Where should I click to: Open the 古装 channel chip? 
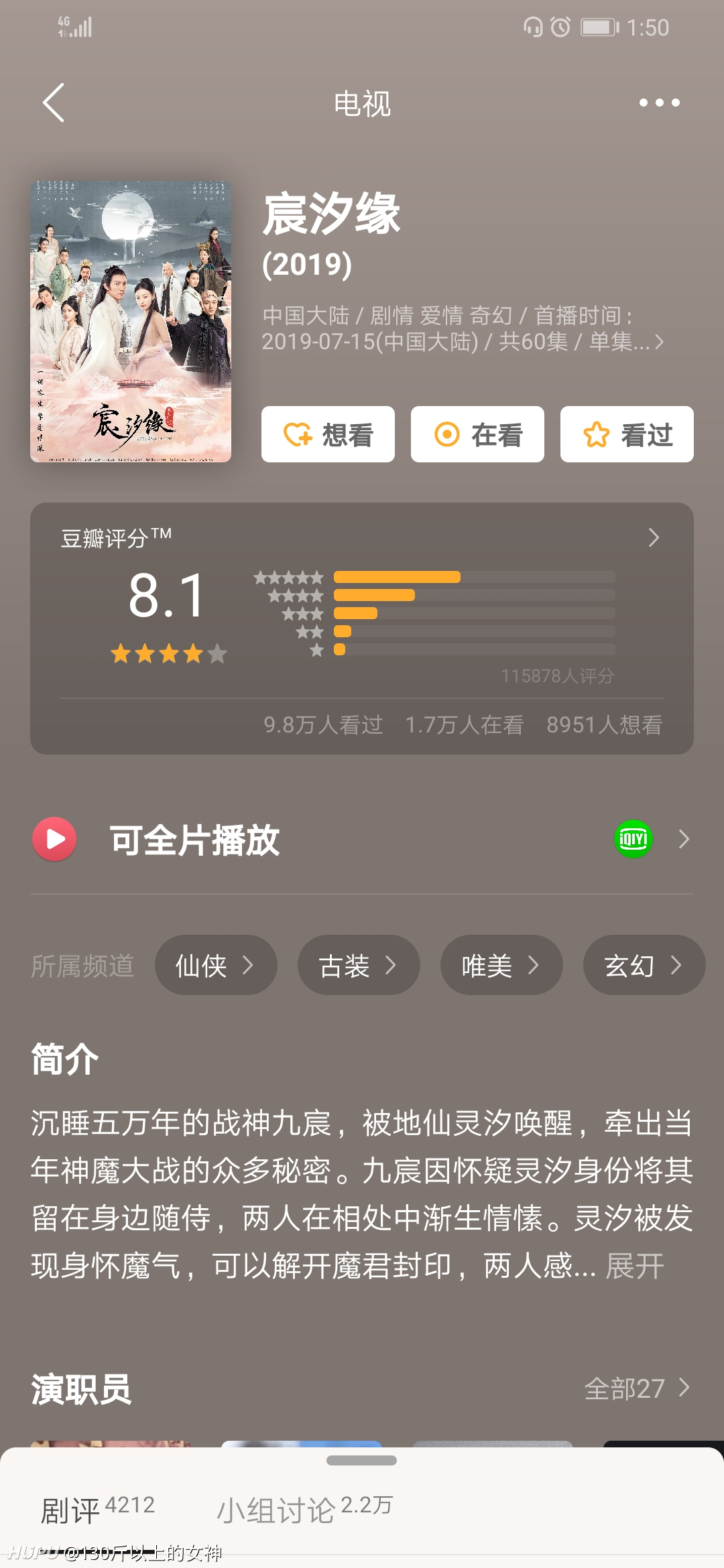359,965
